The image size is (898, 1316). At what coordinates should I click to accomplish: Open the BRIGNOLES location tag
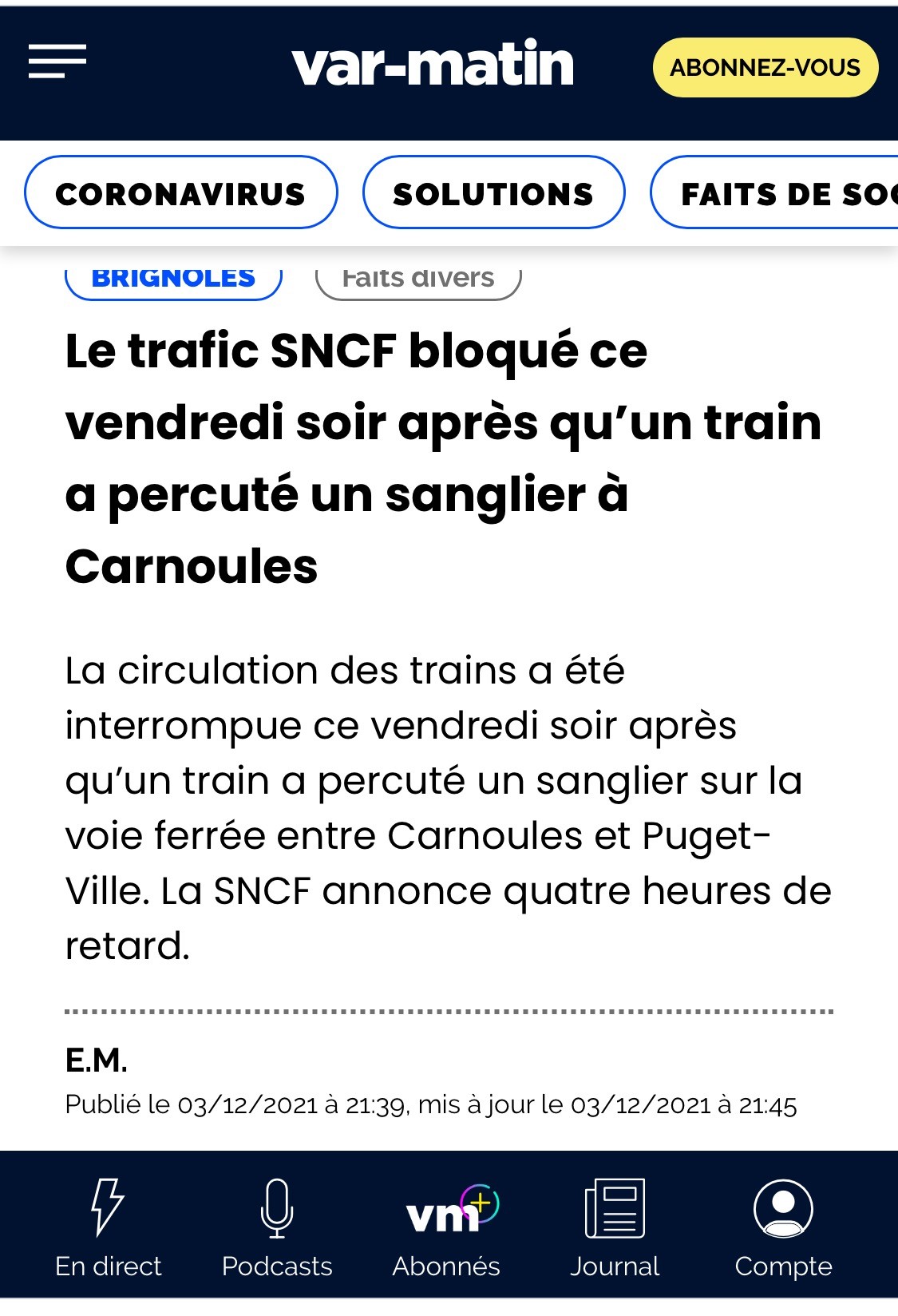[173, 280]
